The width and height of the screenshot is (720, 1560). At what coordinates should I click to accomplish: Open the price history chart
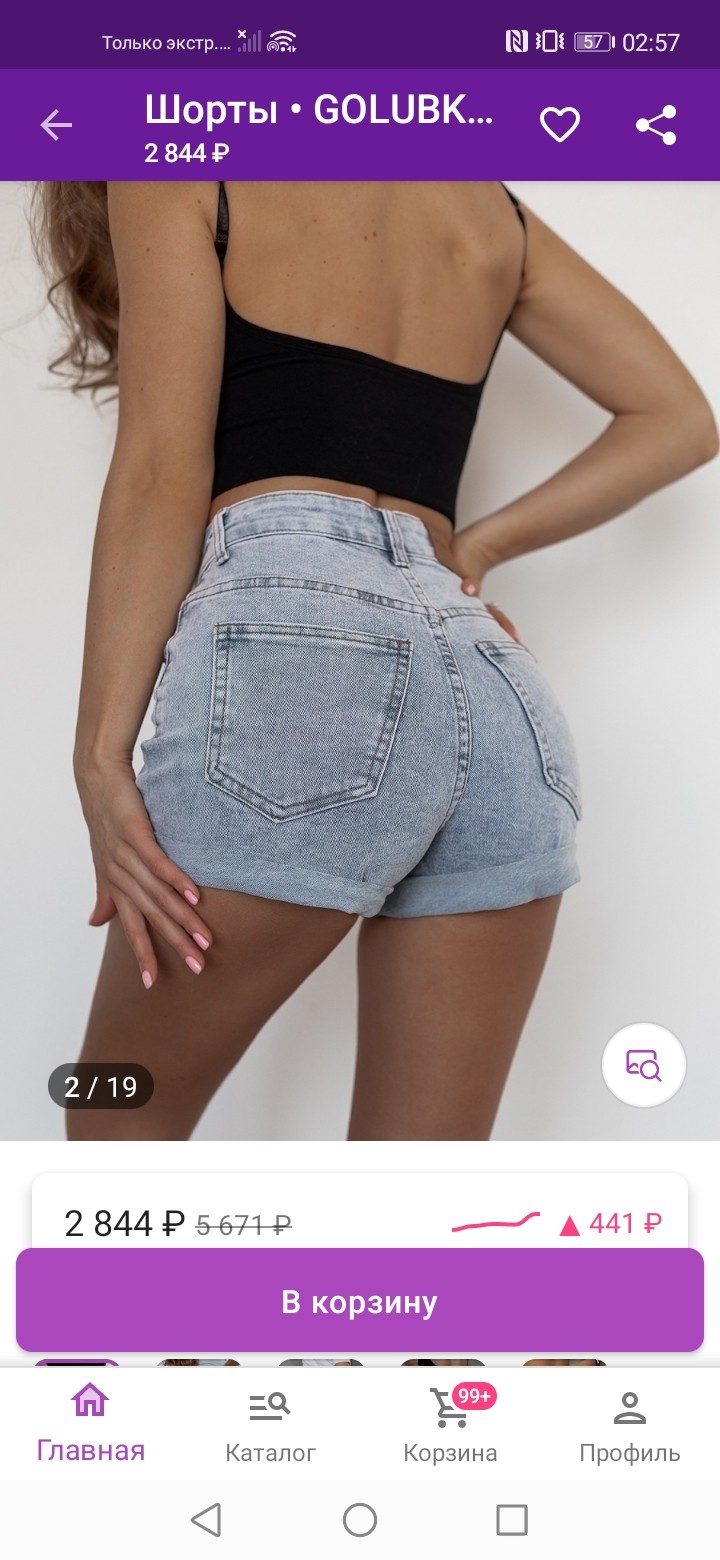point(555,1223)
